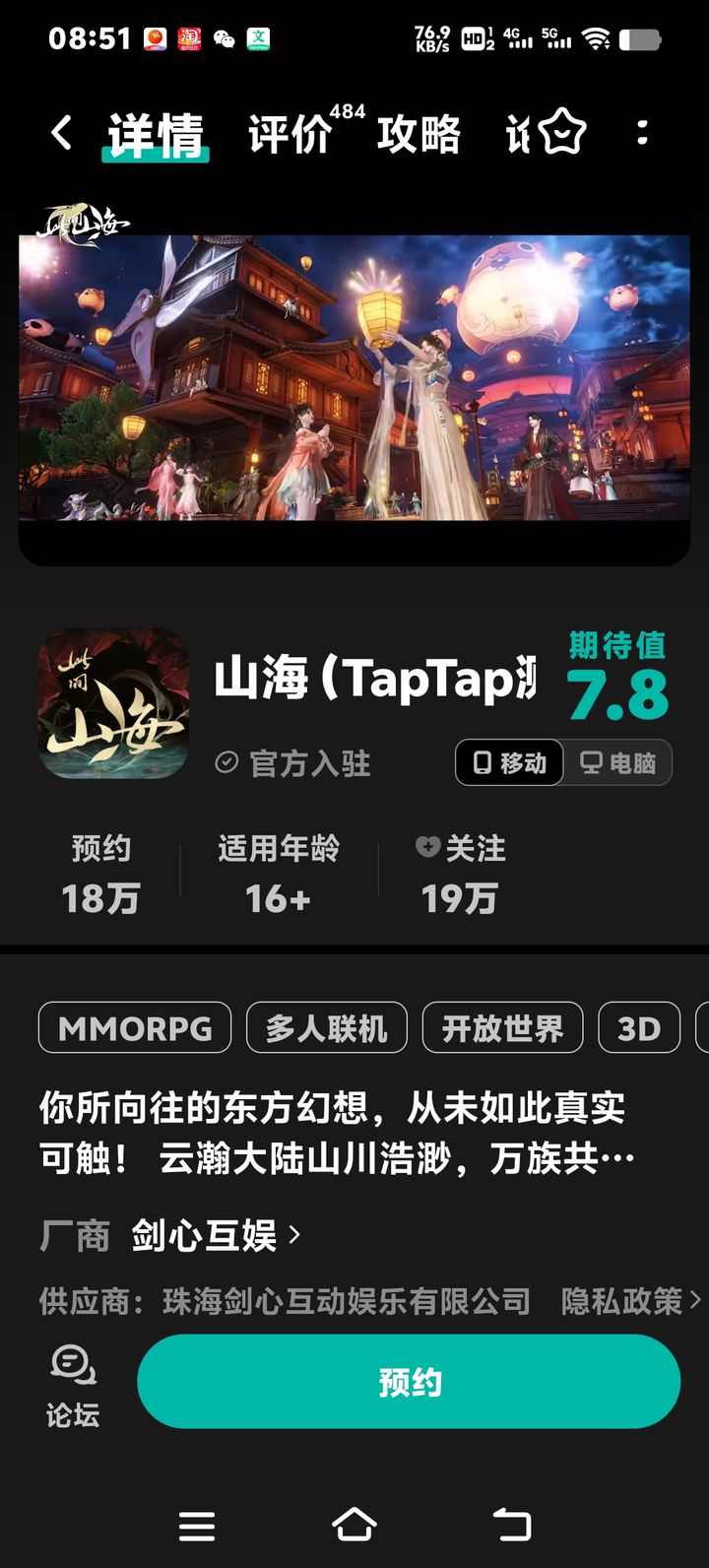
Task: Expand the 剑心互娱 developer chevron
Action: click(293, 1234)
